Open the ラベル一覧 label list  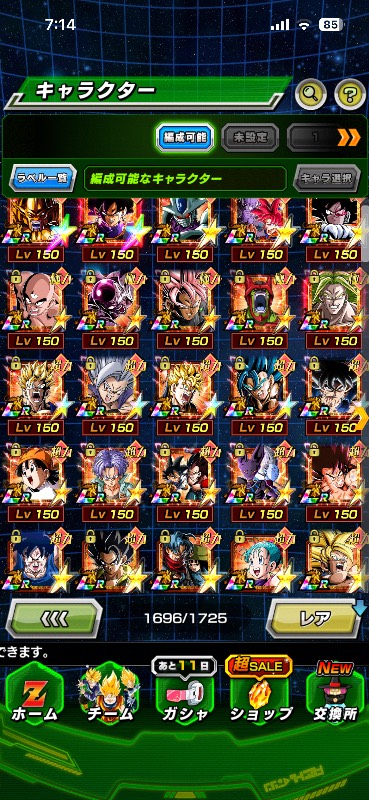(x=42, y=179)
